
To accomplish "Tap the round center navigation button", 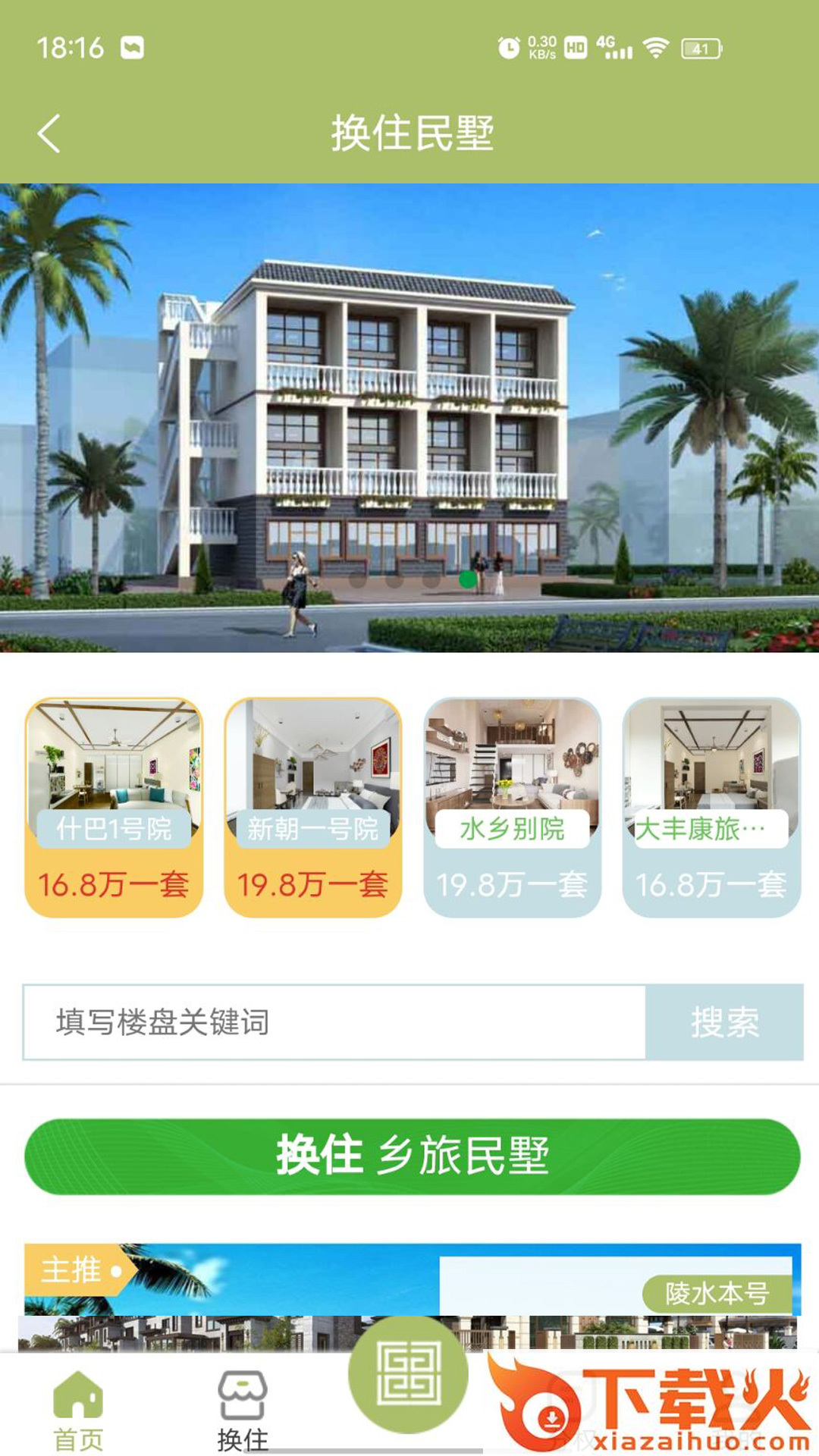I will tap(408, 1374).
